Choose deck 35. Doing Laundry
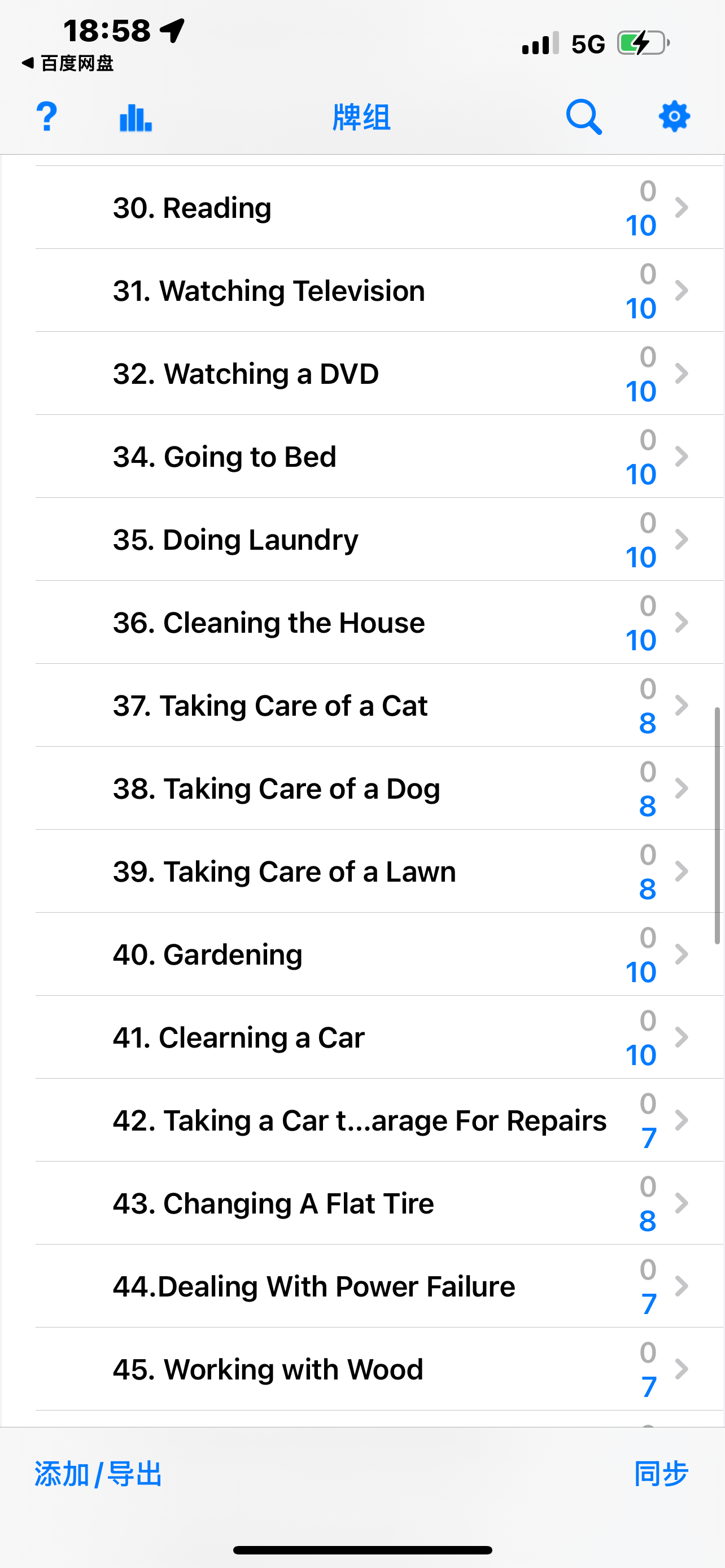The image size is (725, 1568). point(379,539)
